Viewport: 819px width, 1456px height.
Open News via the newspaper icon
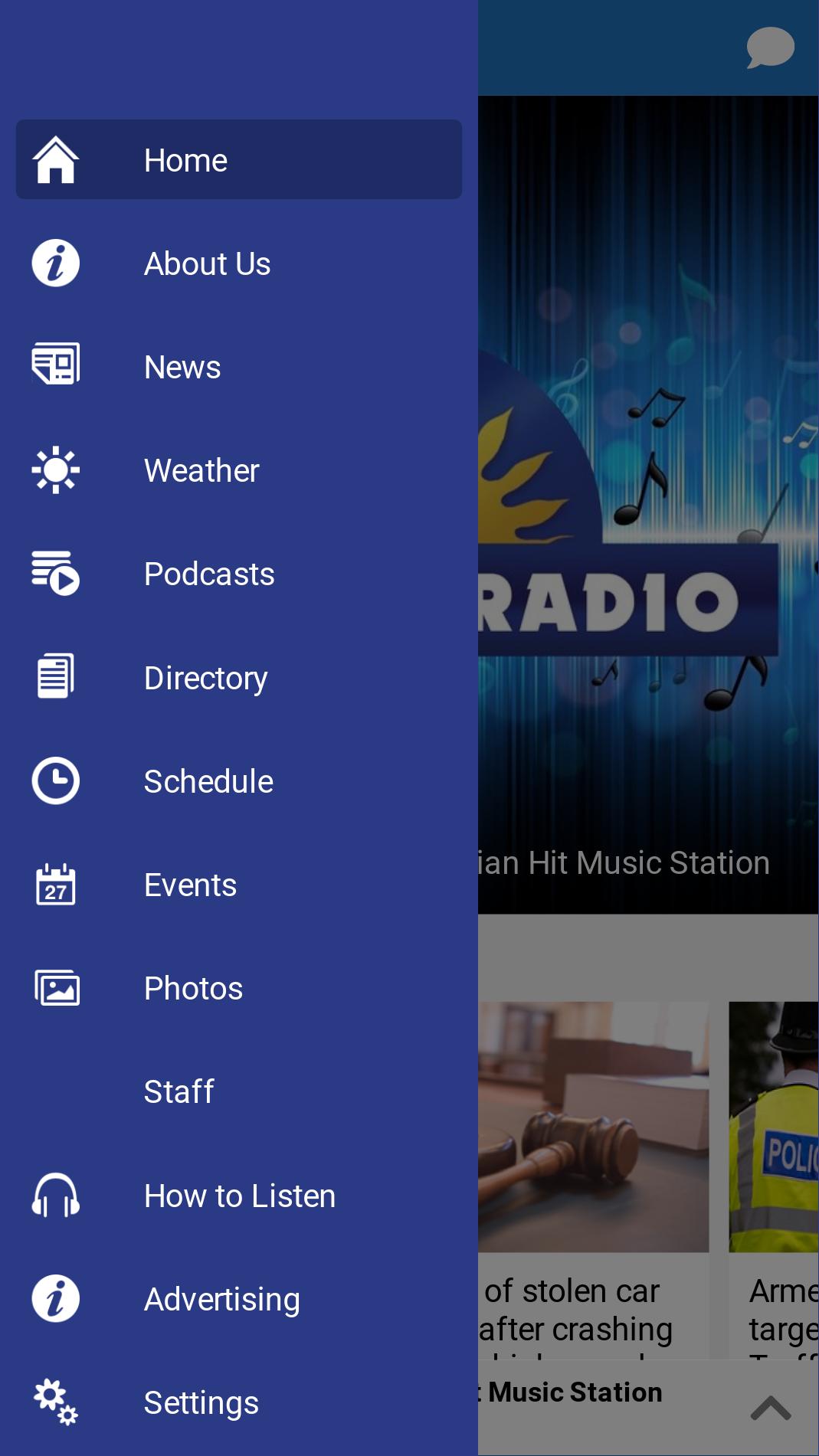pos(55,366)
